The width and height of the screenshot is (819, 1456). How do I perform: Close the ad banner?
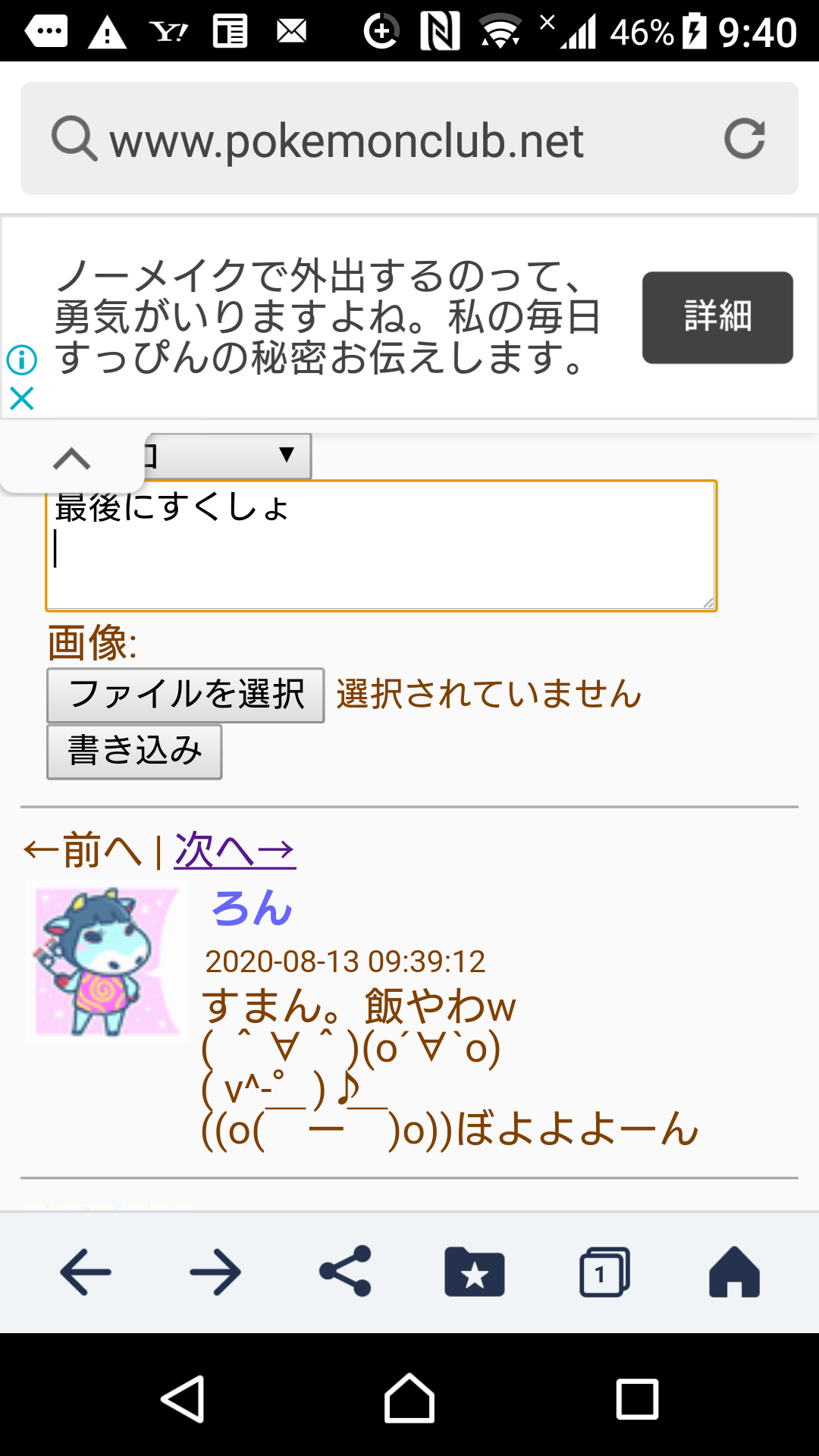click(22, 398)
